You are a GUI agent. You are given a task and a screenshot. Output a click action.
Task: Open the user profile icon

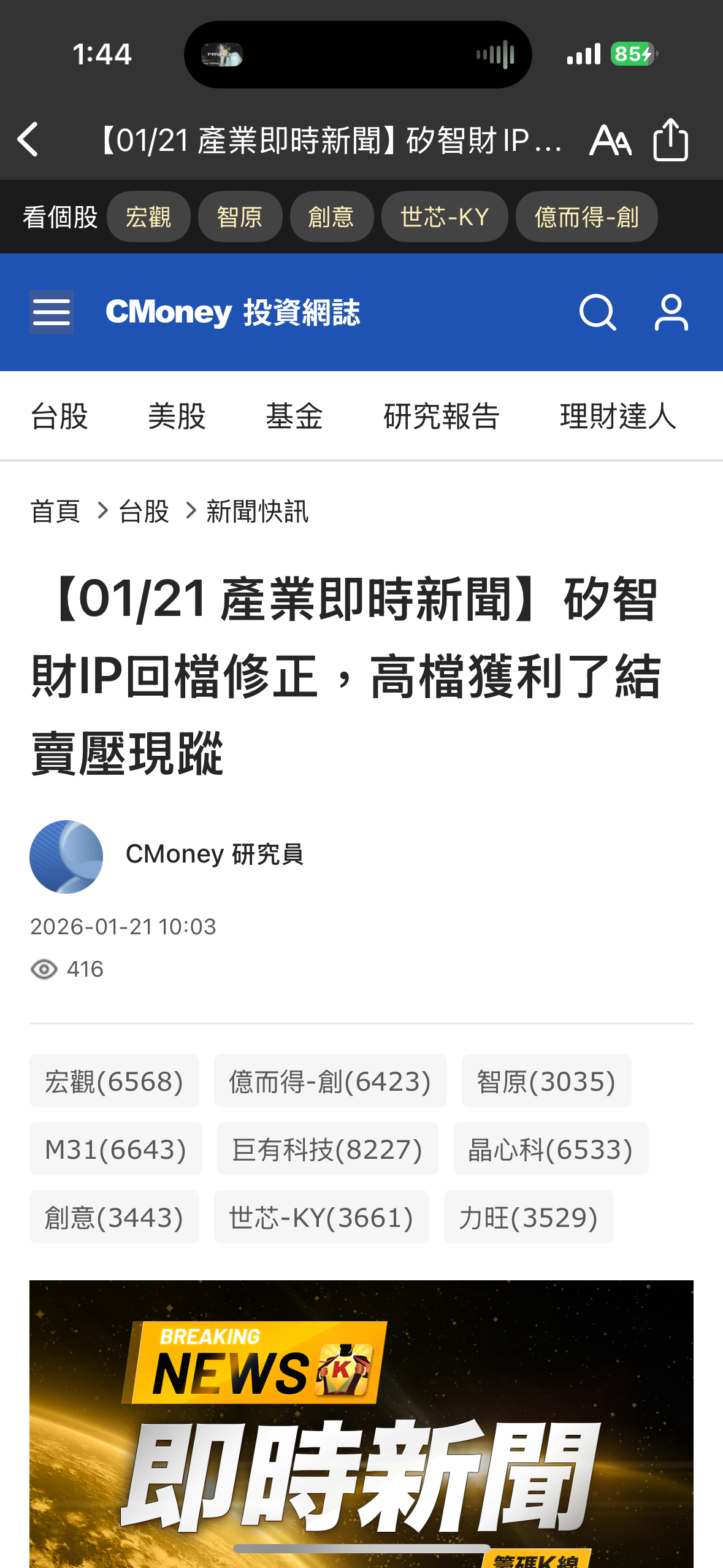[x=671, y=313]
